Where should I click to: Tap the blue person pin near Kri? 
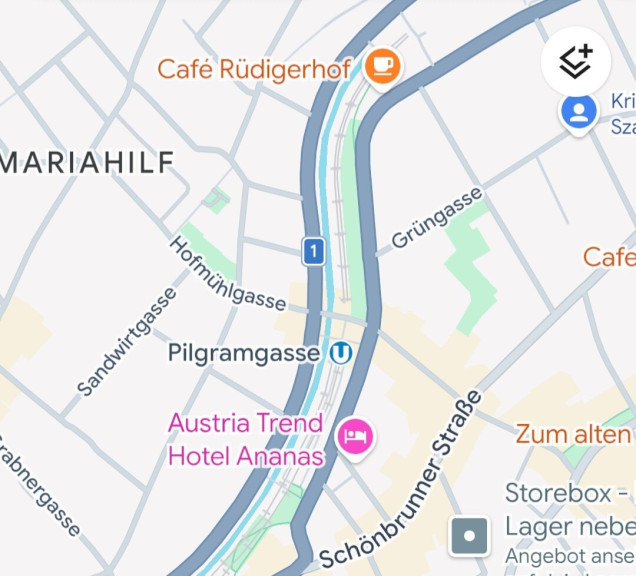click(x=579, y=113)
